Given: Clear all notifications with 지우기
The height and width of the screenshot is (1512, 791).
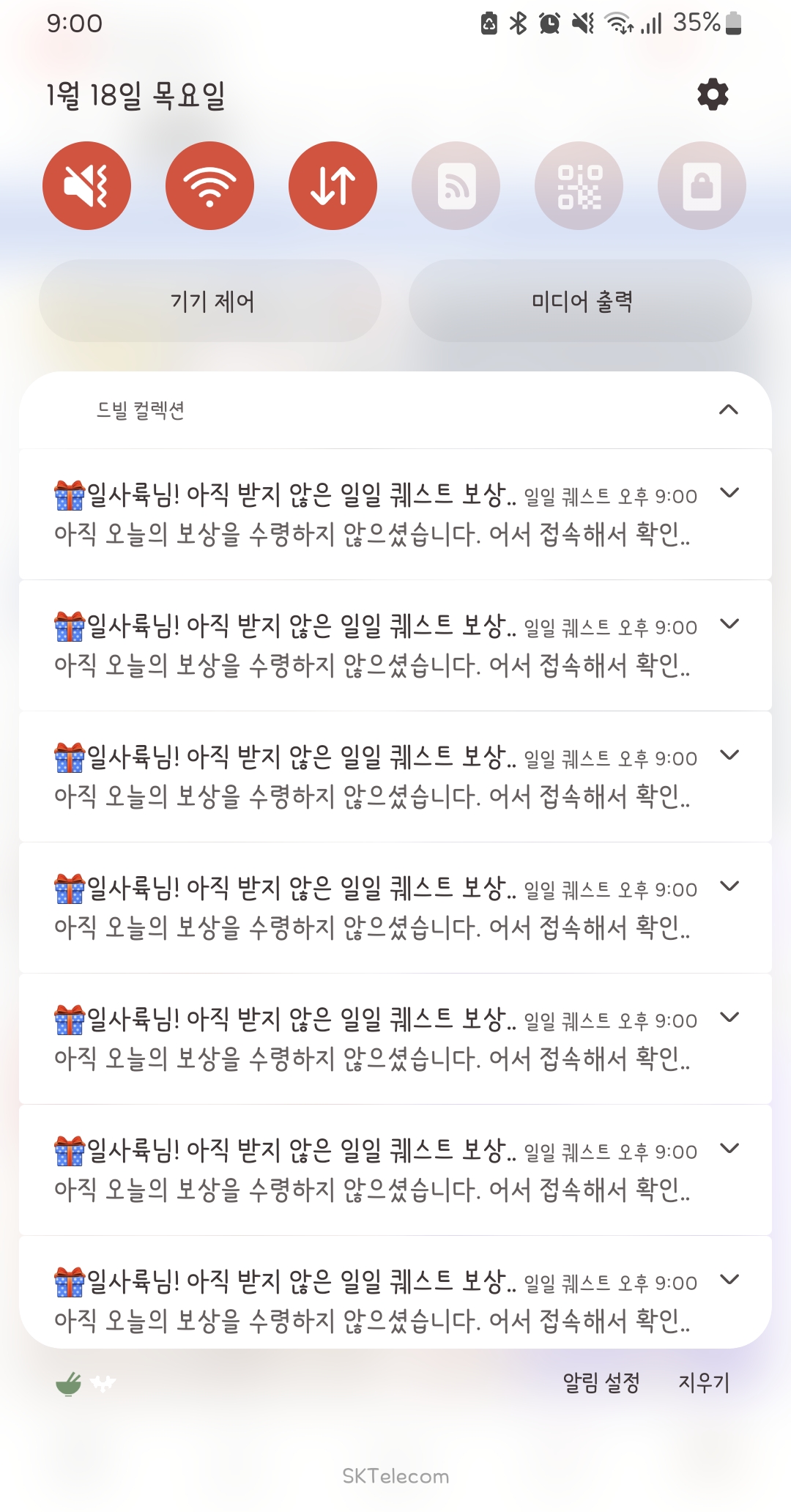Looking at the screenshot, I should coord(703,1382).
